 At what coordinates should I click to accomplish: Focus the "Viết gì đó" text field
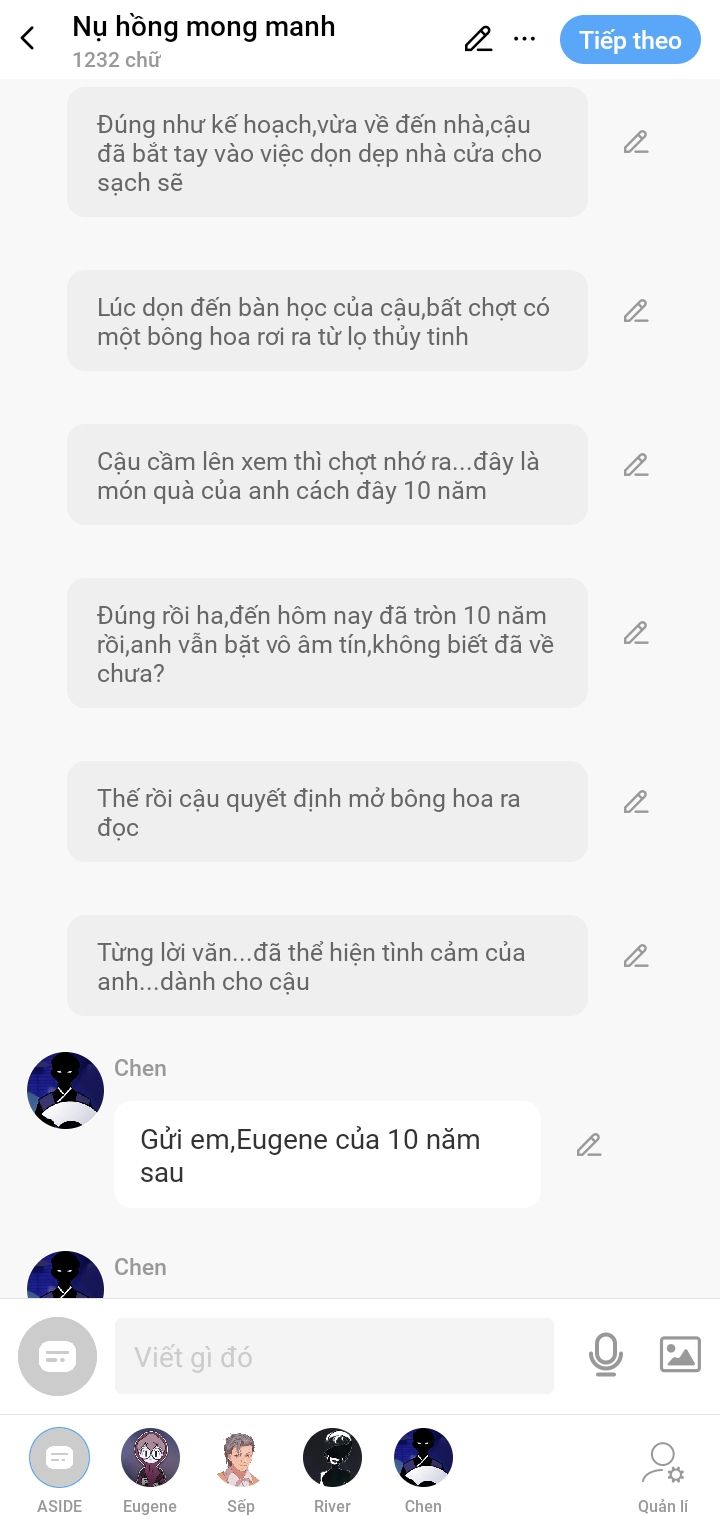pyautogui.click(x=334, y=1356)
